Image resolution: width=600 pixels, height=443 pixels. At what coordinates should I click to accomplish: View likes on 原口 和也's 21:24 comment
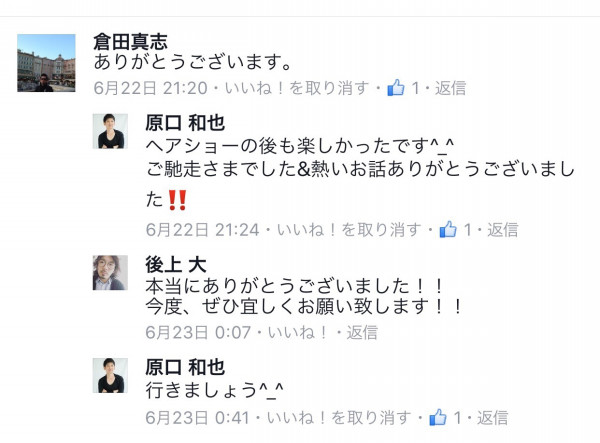pos(455,230)
